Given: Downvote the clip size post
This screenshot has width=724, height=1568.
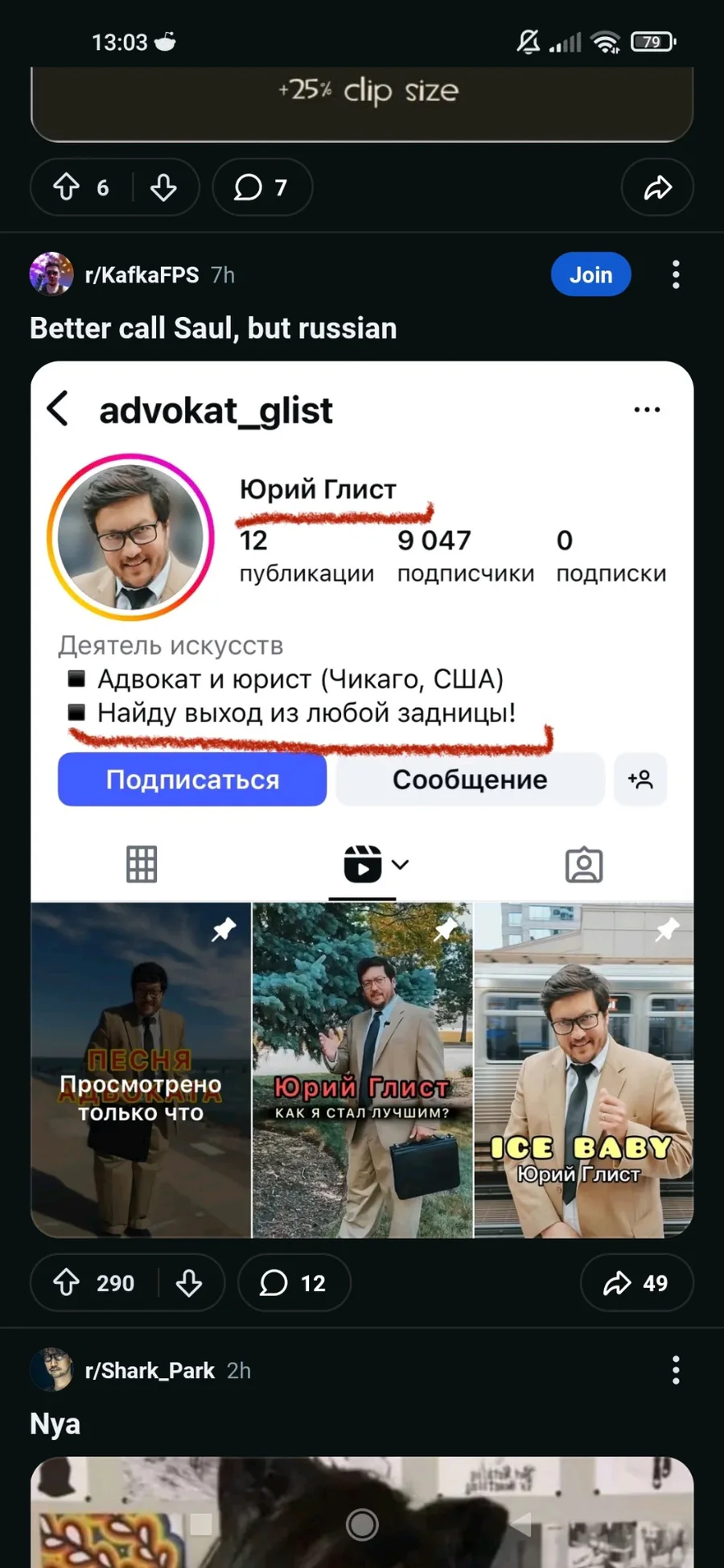Looking at the screenshot, I should (164, 187).
